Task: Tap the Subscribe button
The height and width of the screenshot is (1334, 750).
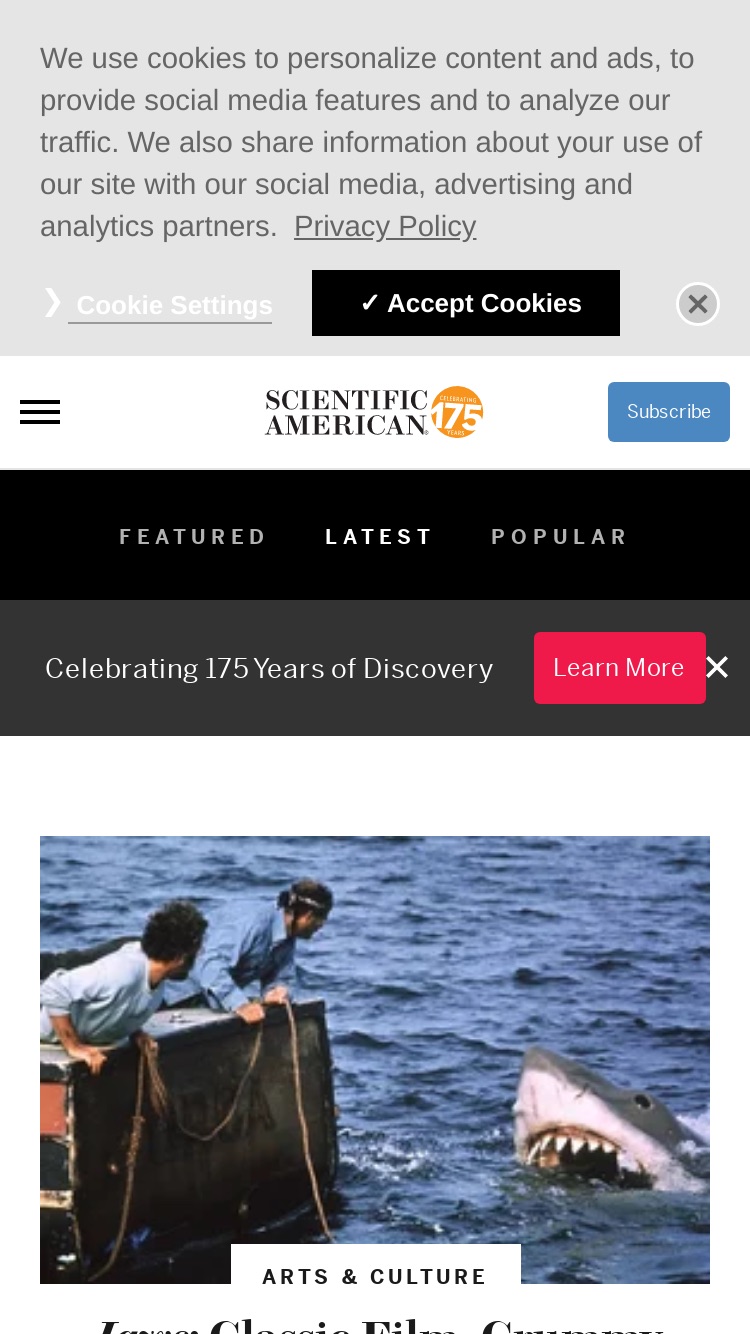Action: coord(669,412)
